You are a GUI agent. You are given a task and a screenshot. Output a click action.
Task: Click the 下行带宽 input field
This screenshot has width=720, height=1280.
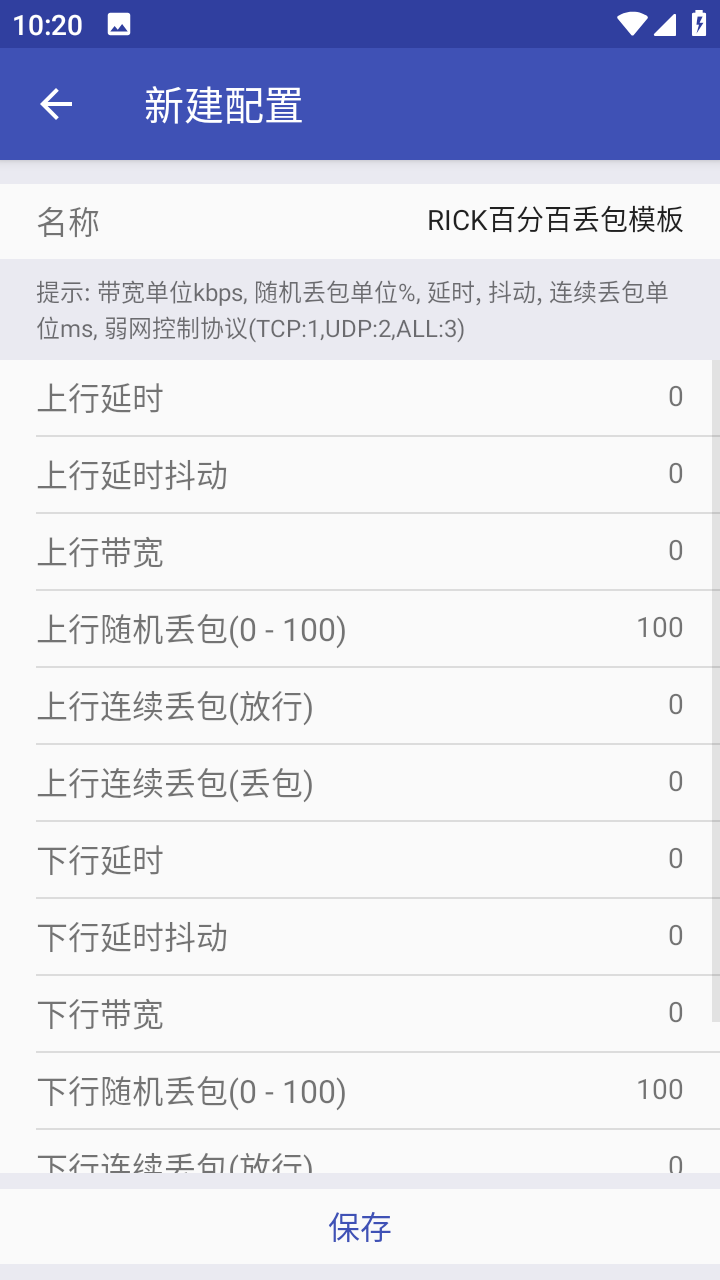coord(674,1013)
